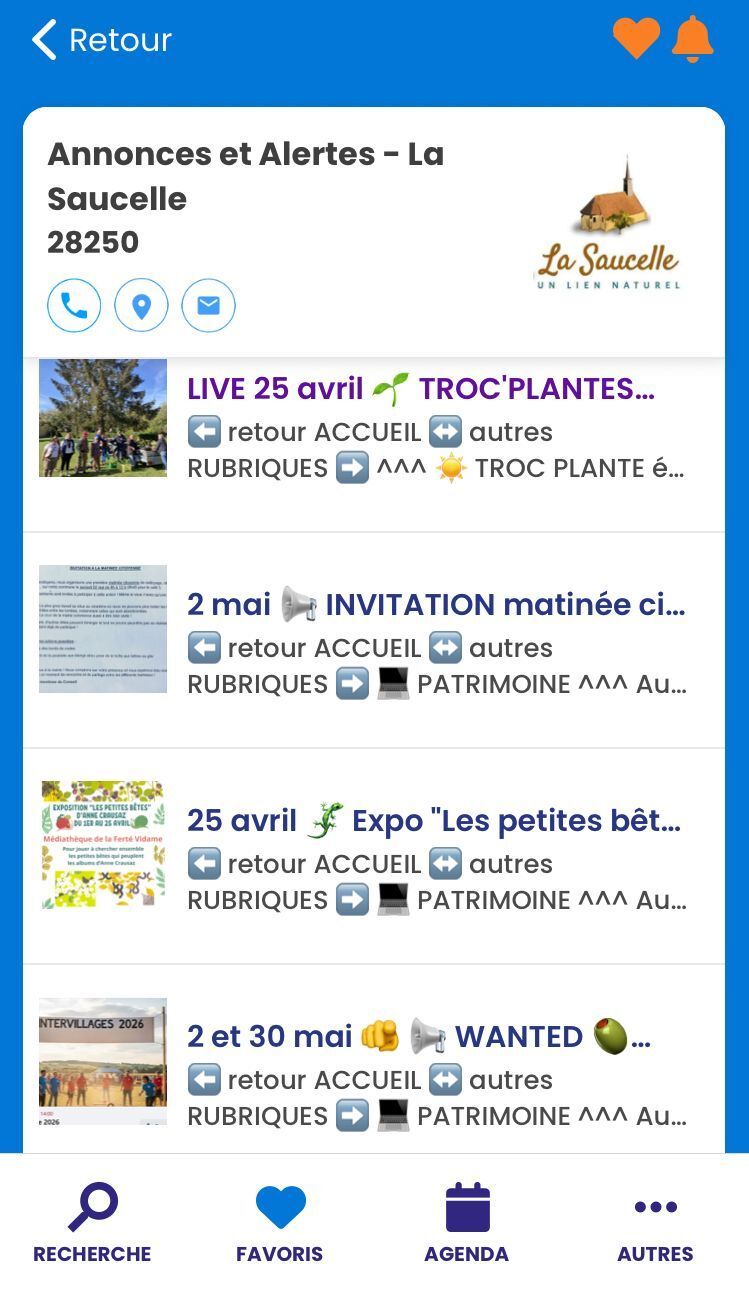The image size is (749, 1289).
Task: Send an email via the envelope icon
Action: [208, 305]
